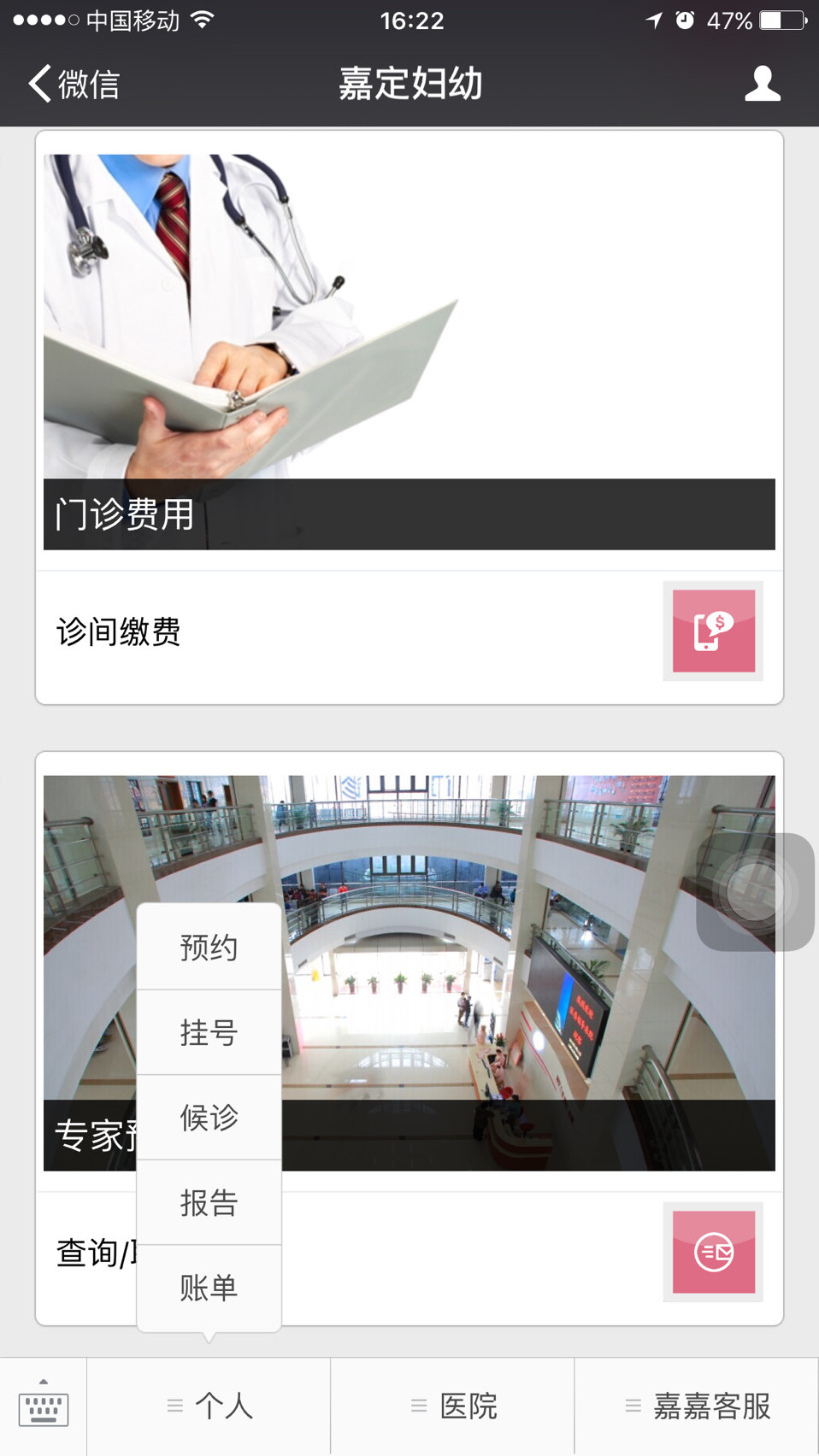Image resolution: width=819 pixels, height=1456 pixels.
Task: Open the 门诊费用 card
Action: pos(409,350)
